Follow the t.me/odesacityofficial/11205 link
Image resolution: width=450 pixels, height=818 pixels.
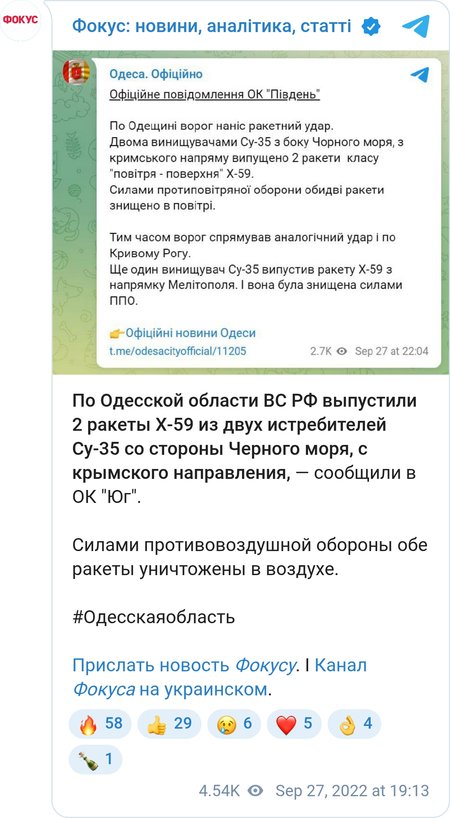point(177,351)
